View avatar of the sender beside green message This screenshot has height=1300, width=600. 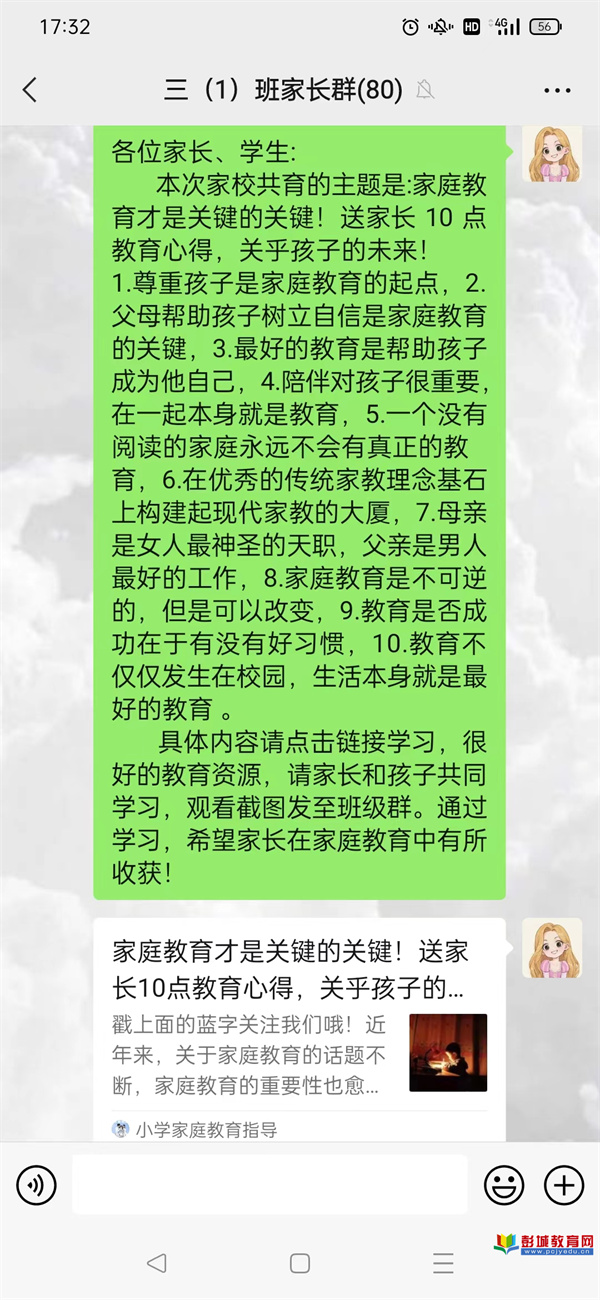tap(551, 154)
